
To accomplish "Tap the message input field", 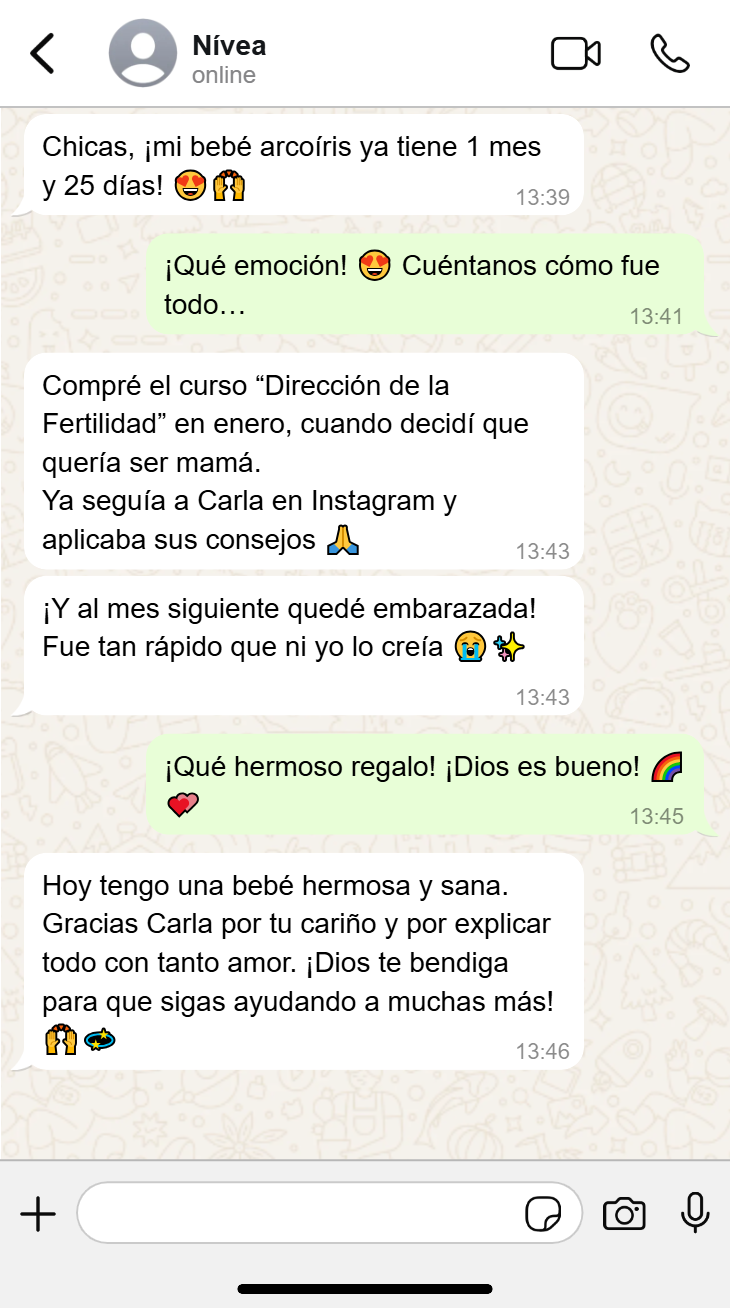I will [300, 1214].
